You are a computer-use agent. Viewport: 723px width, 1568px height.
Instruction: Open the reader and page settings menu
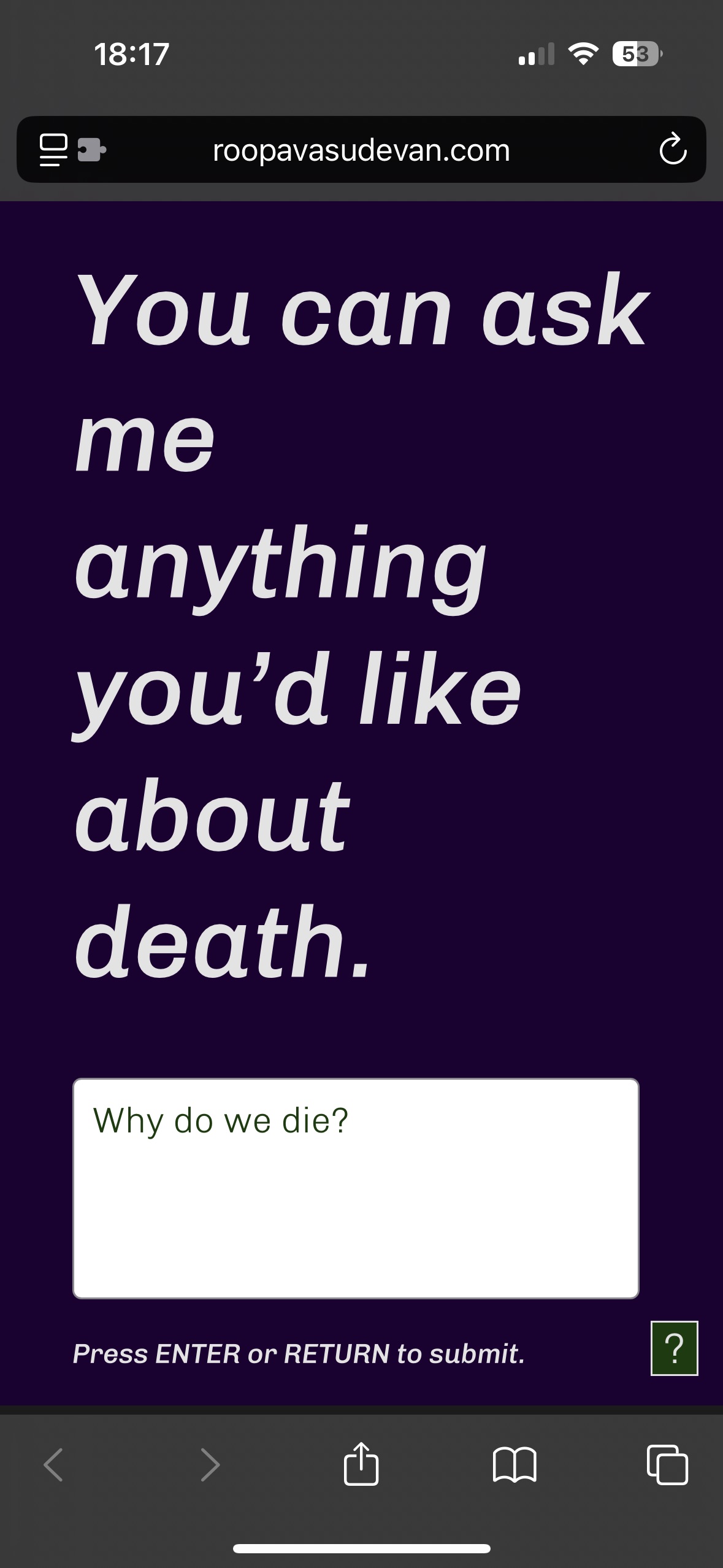(54, 150)
